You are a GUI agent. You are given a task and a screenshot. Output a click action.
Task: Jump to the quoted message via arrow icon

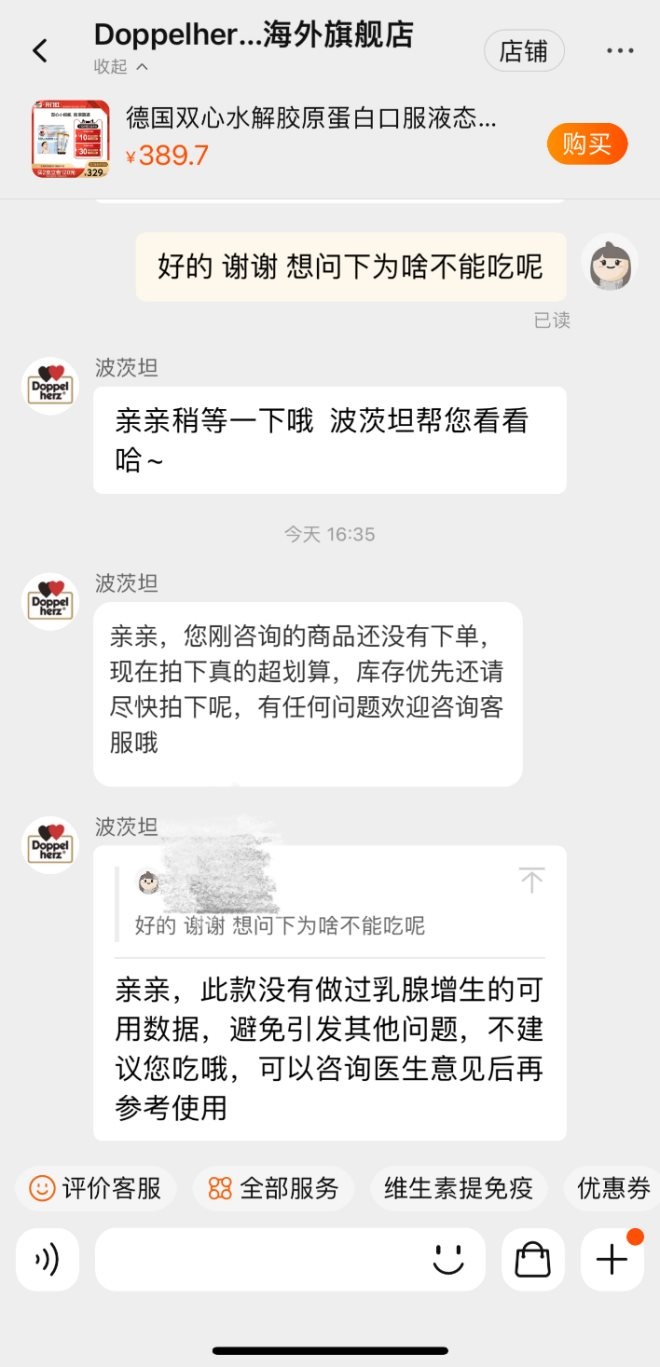point(531,881)
